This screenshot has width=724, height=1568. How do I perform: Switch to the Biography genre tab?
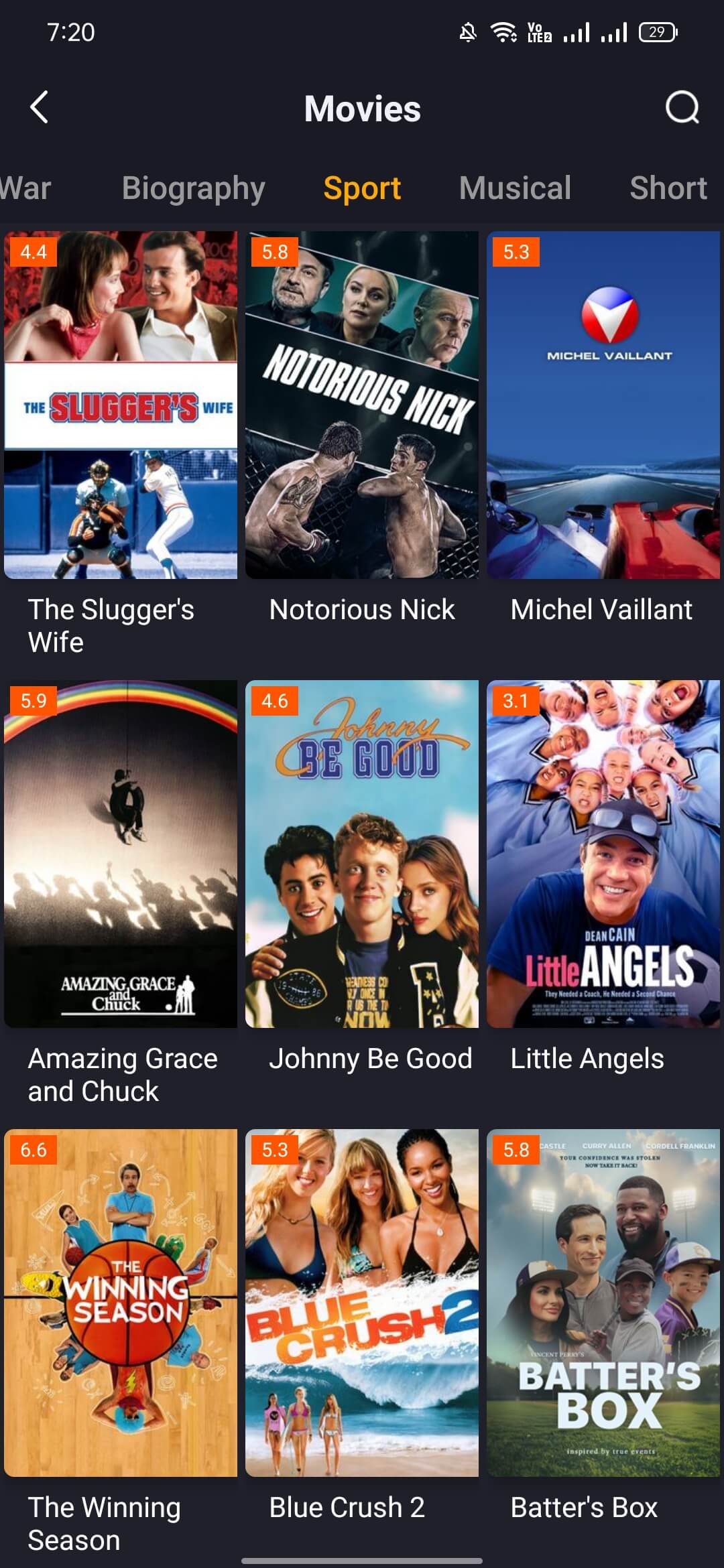pyautogui.click(x=194, y=188)
